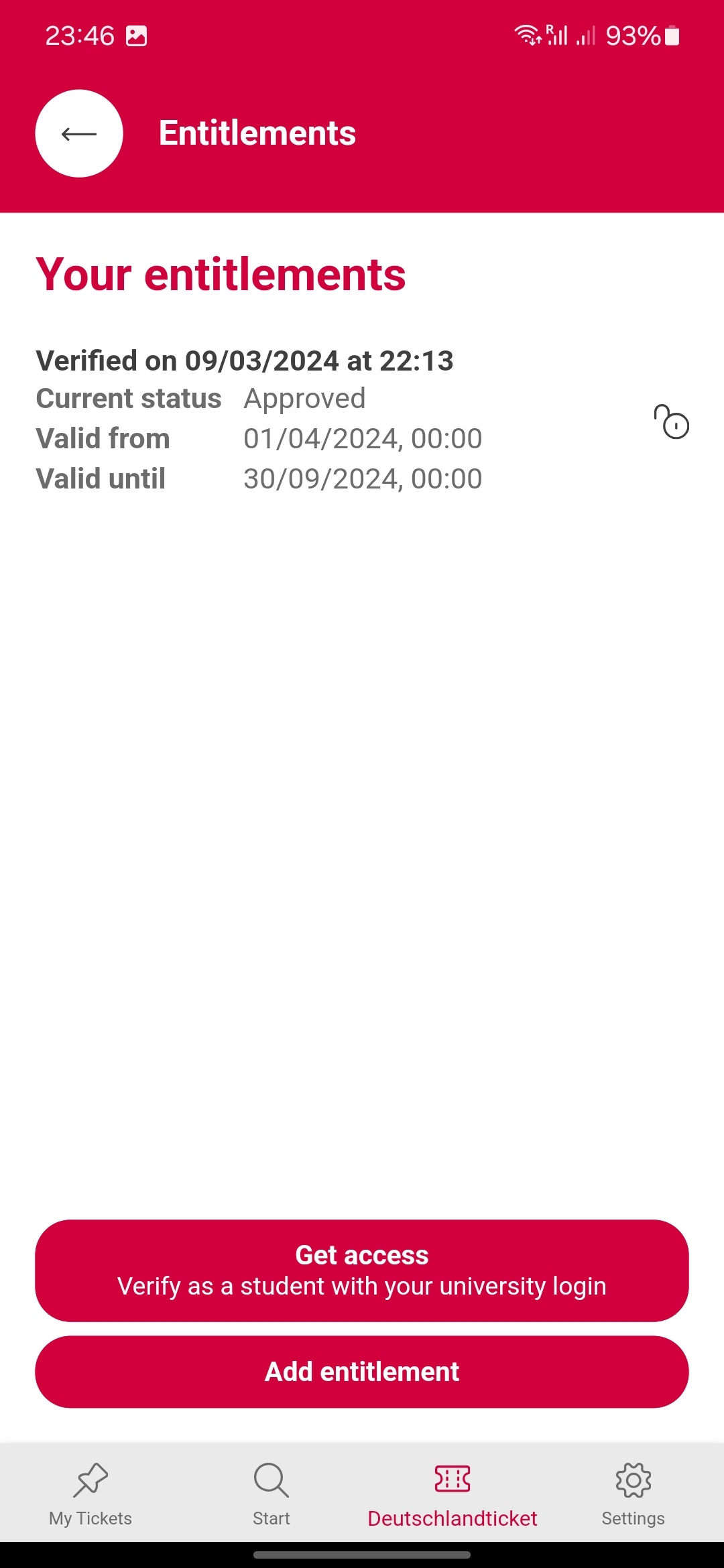The width and height of the screenshot is (724, 1568).
Task: Click the back arrow in the header
Action: tap(78, 133)
